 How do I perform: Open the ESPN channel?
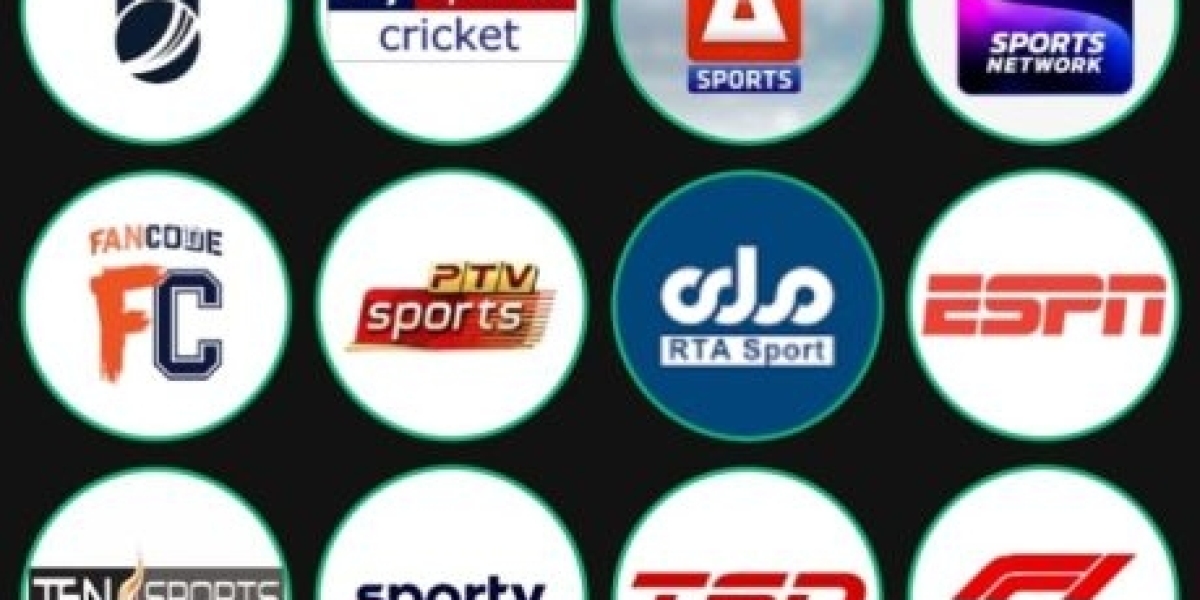1044,305
